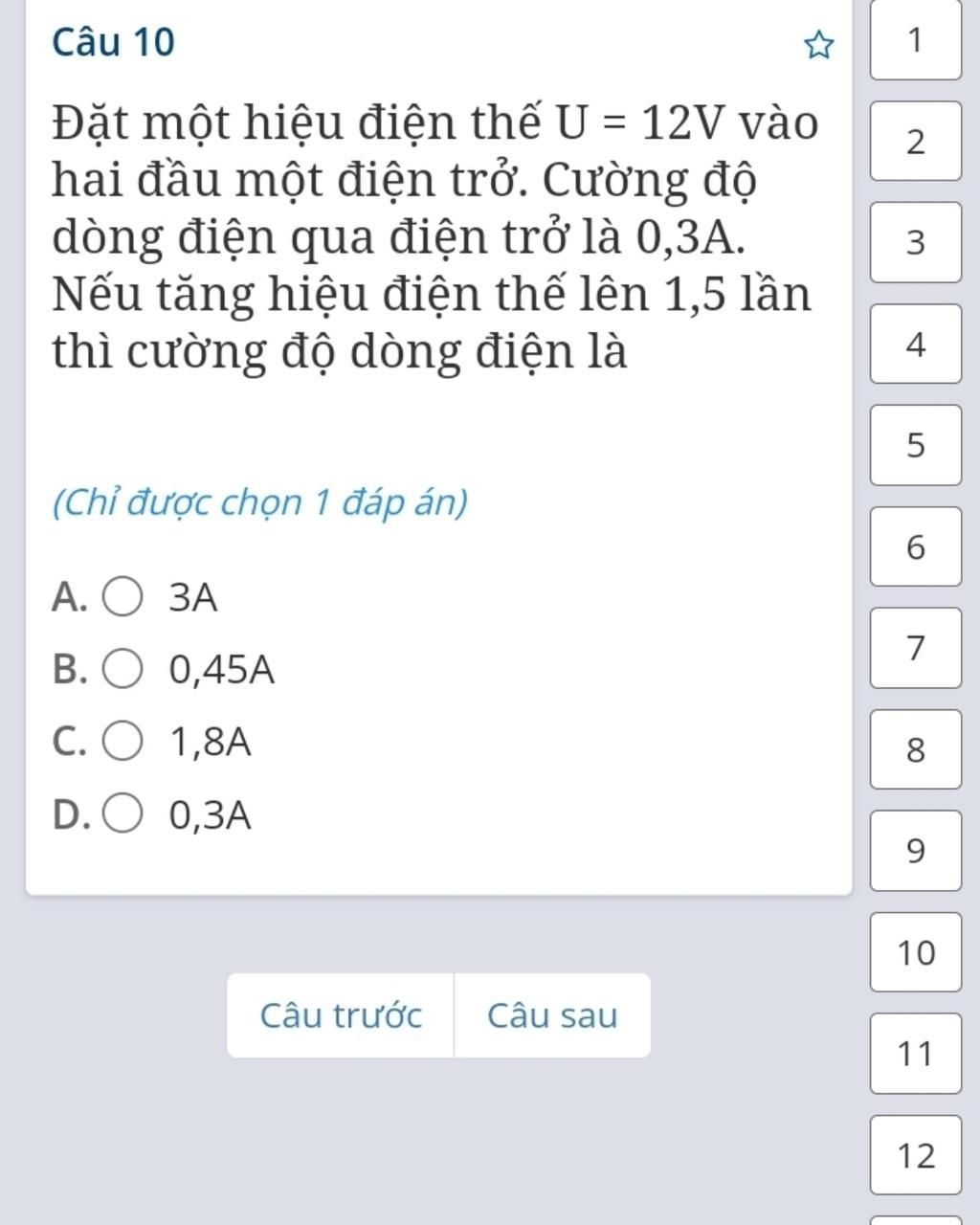
Task: Open question number 4
Action: (x=915, y=344)
